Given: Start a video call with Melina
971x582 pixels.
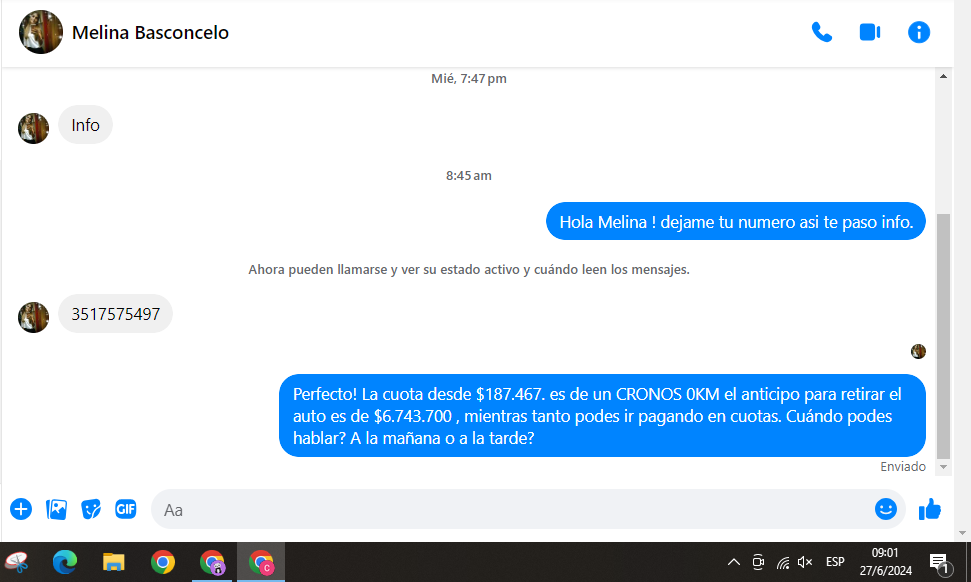Looking at the screenshot, I should 869,32.
